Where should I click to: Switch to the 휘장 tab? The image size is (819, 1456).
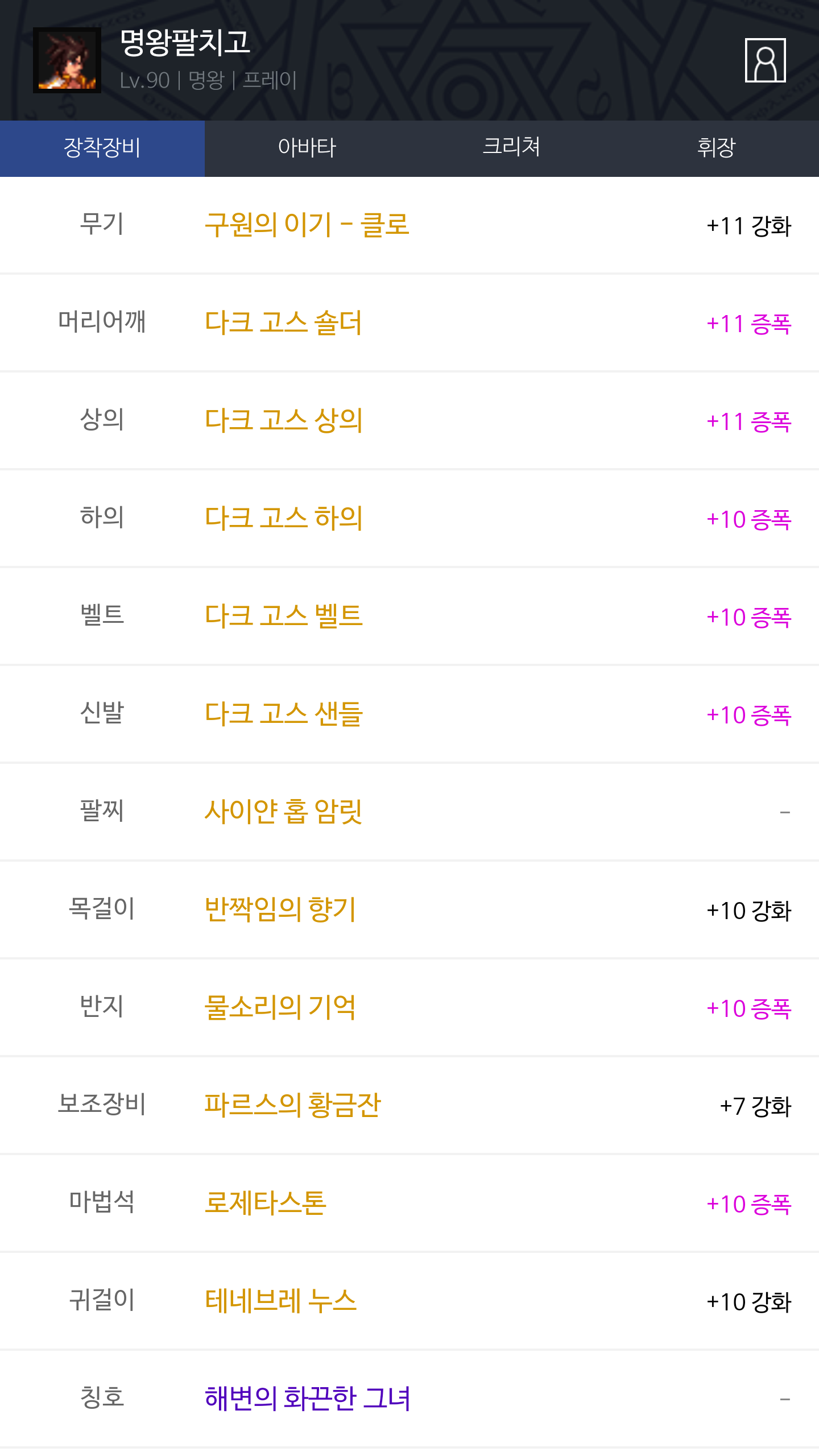[x=717, y=148]
